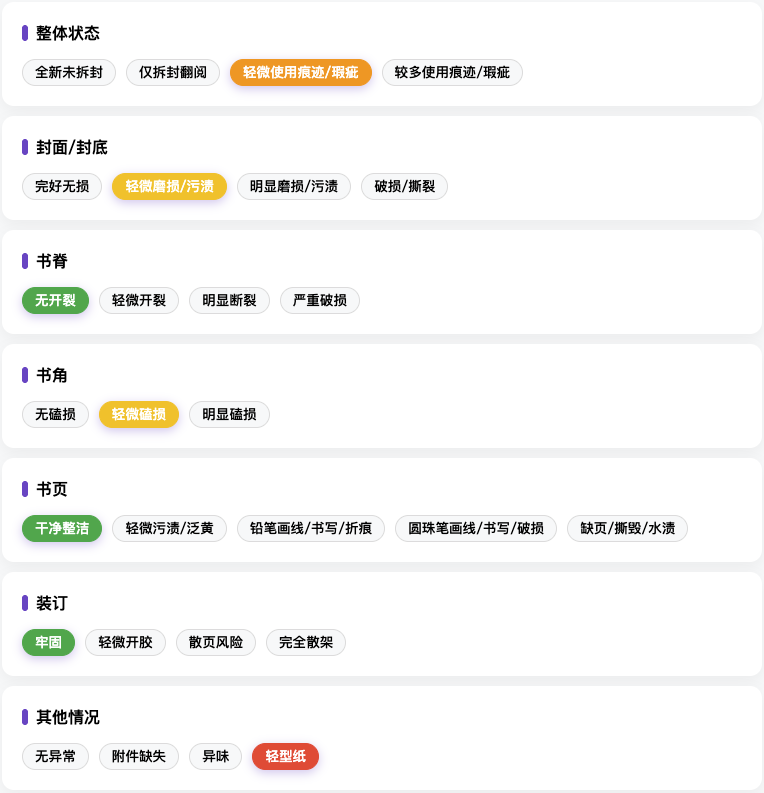Image resolution: width=764 pixels, height=793 pixels.
Task: Check 附件缺失 under 其他情况
Action: pyautogui.click(x=139, y=757)
